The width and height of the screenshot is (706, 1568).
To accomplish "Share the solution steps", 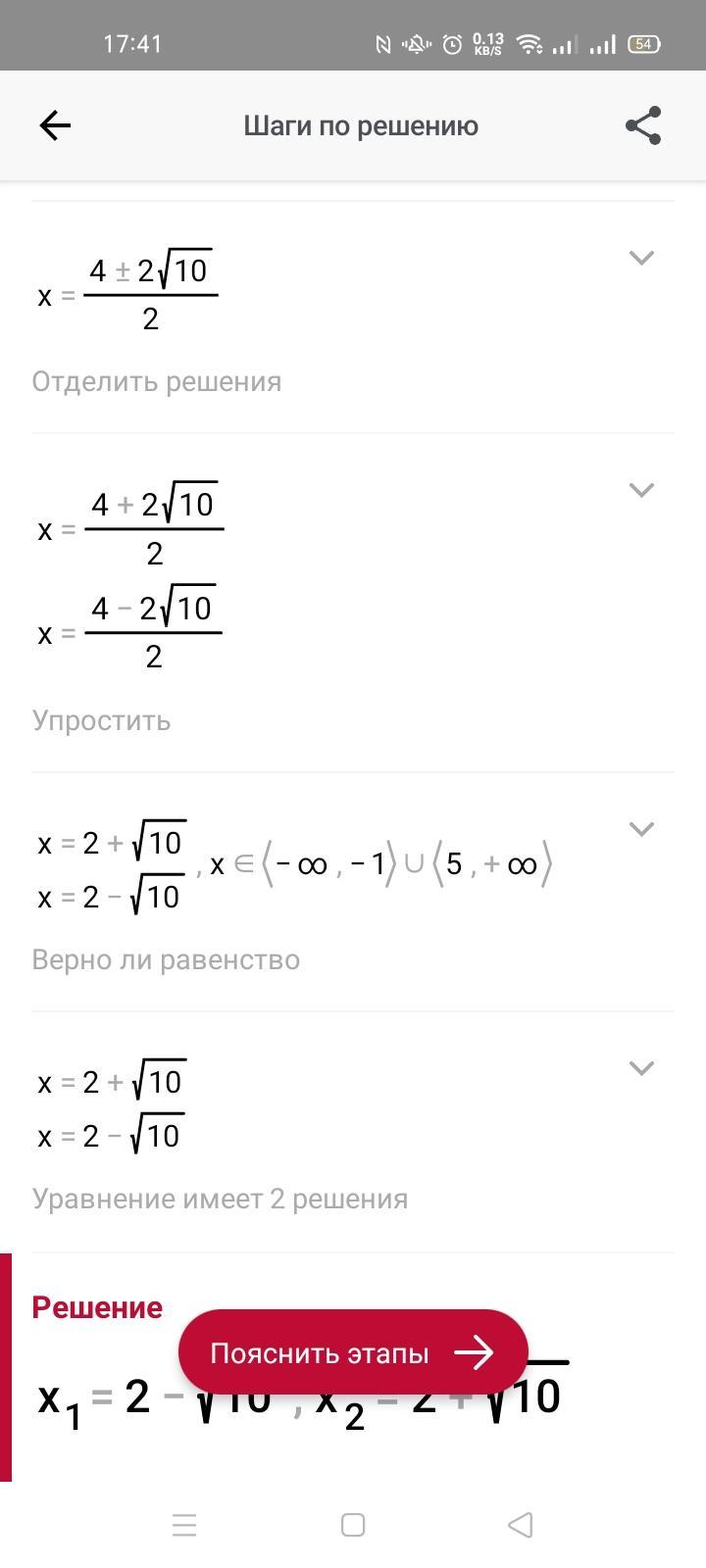I will [x=643, y=125].
